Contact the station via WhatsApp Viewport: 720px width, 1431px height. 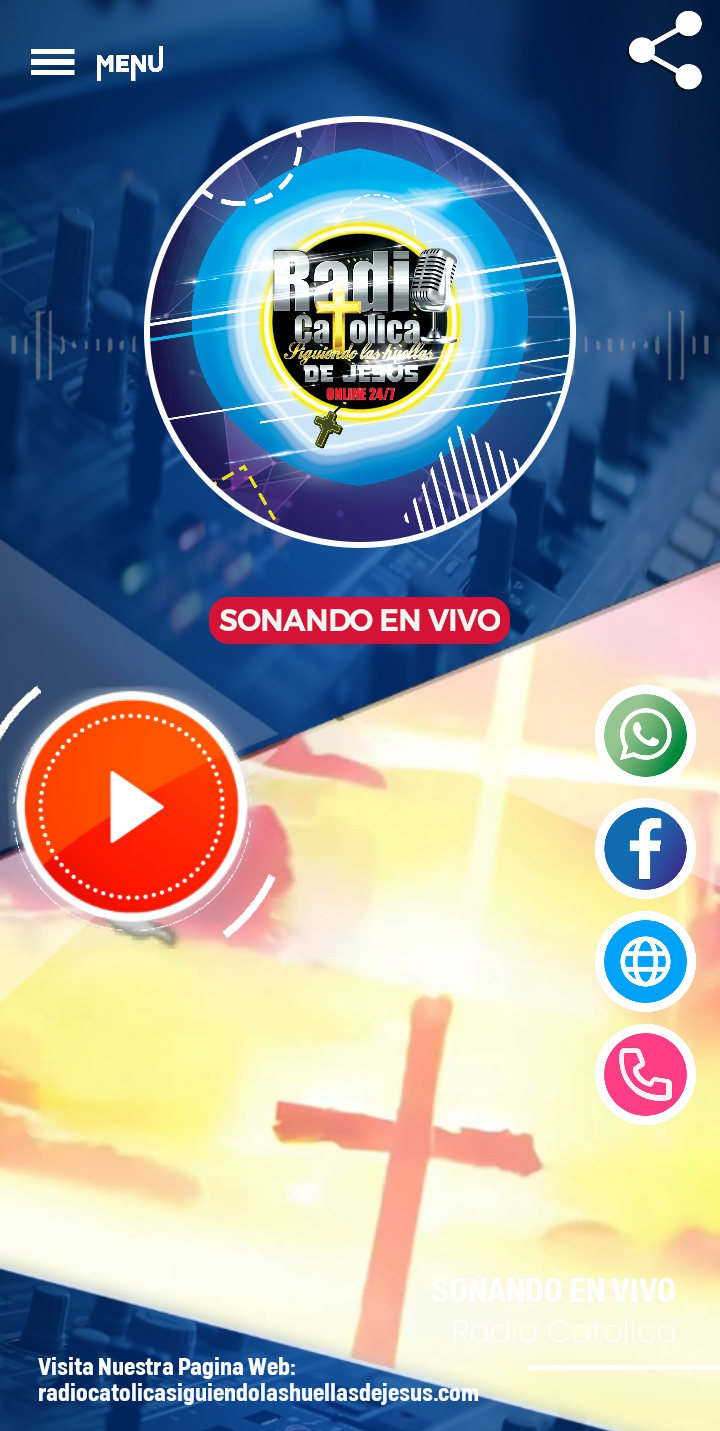pyautogui.click(x=645, y=735)
